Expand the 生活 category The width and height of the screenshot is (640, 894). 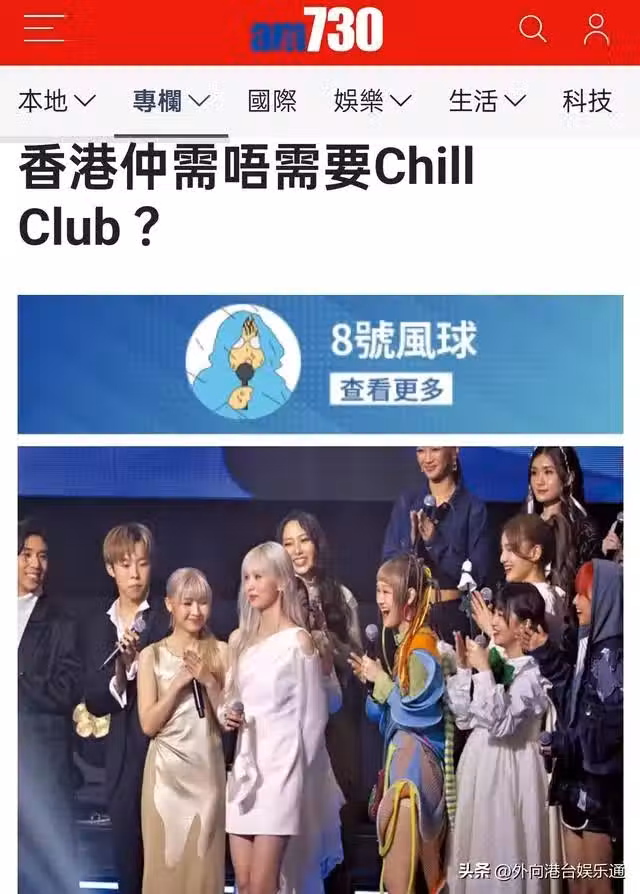[x=487, y=101]
